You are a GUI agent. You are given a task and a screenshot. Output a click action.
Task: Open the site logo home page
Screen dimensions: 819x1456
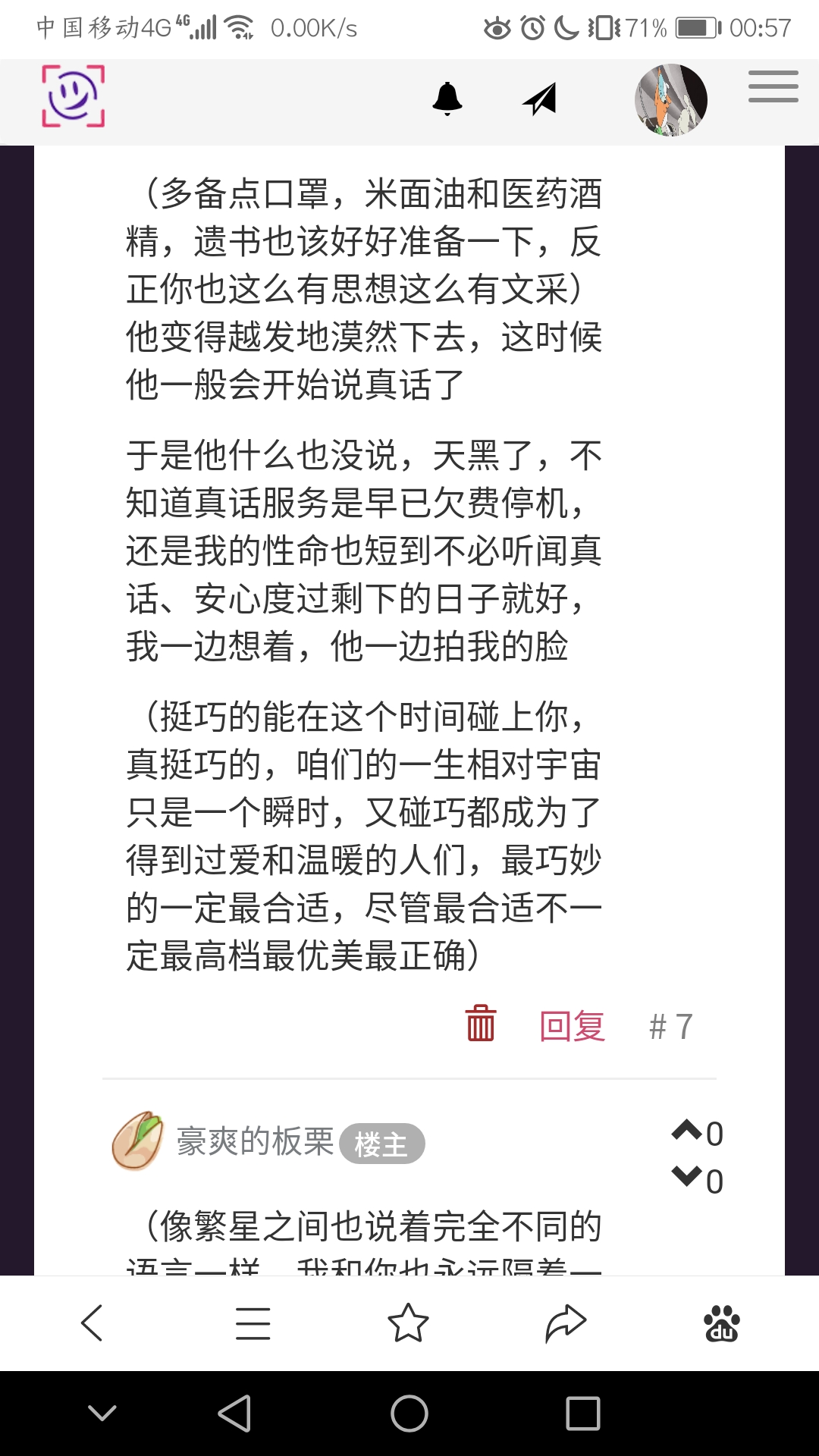(x=73, y=96)
